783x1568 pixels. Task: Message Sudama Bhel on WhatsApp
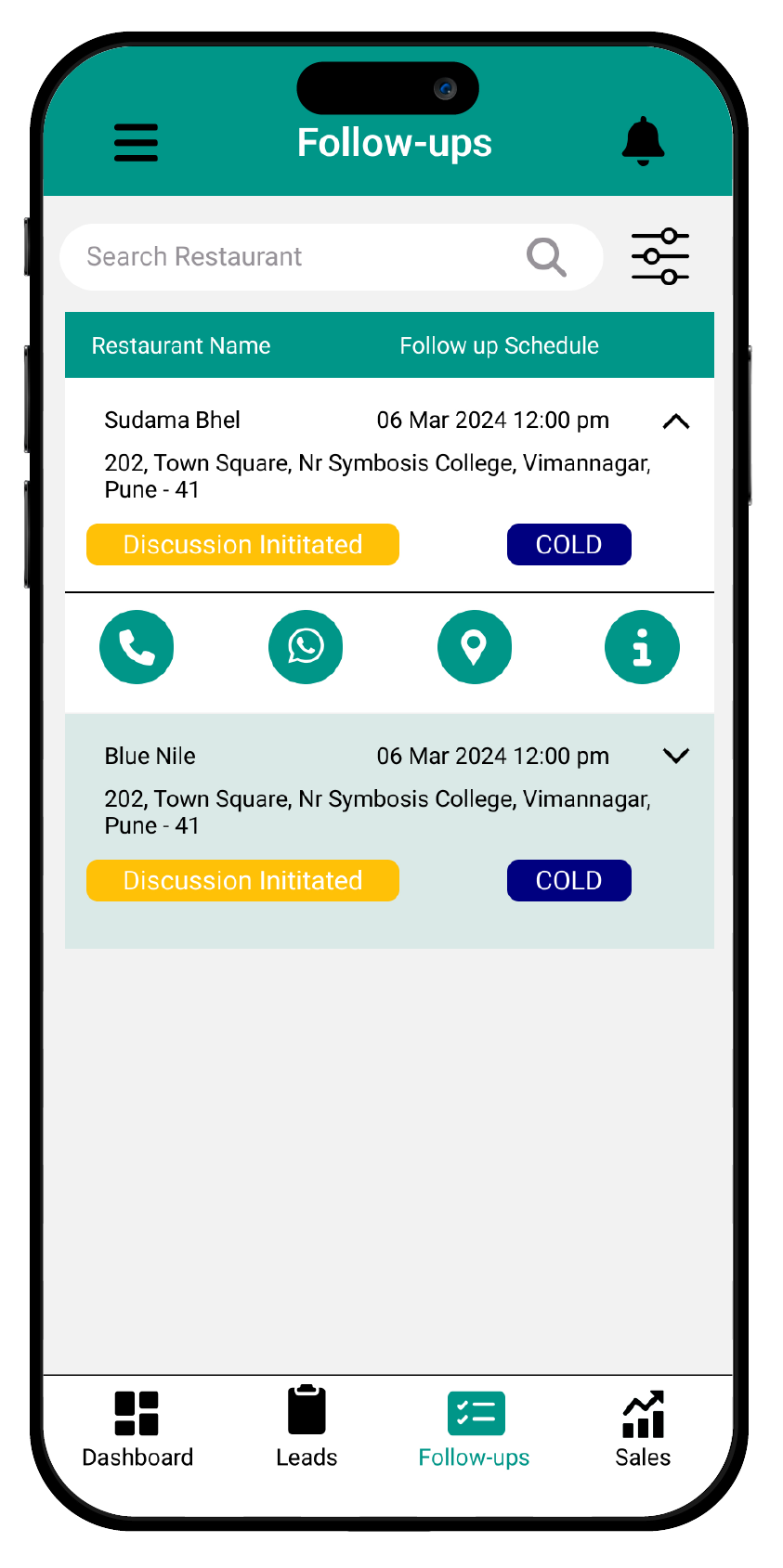(306, 647)
